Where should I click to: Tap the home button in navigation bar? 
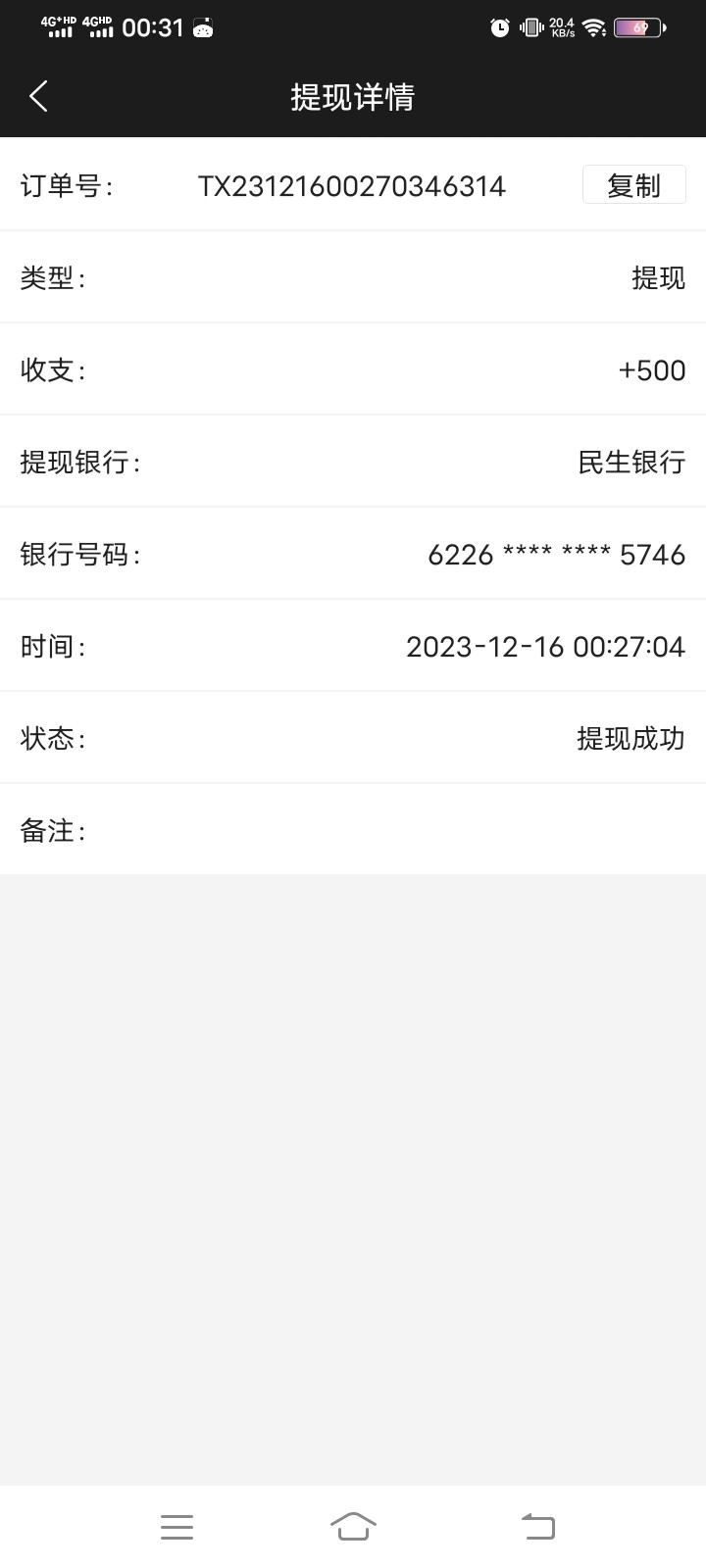(x=354, y=1526)
